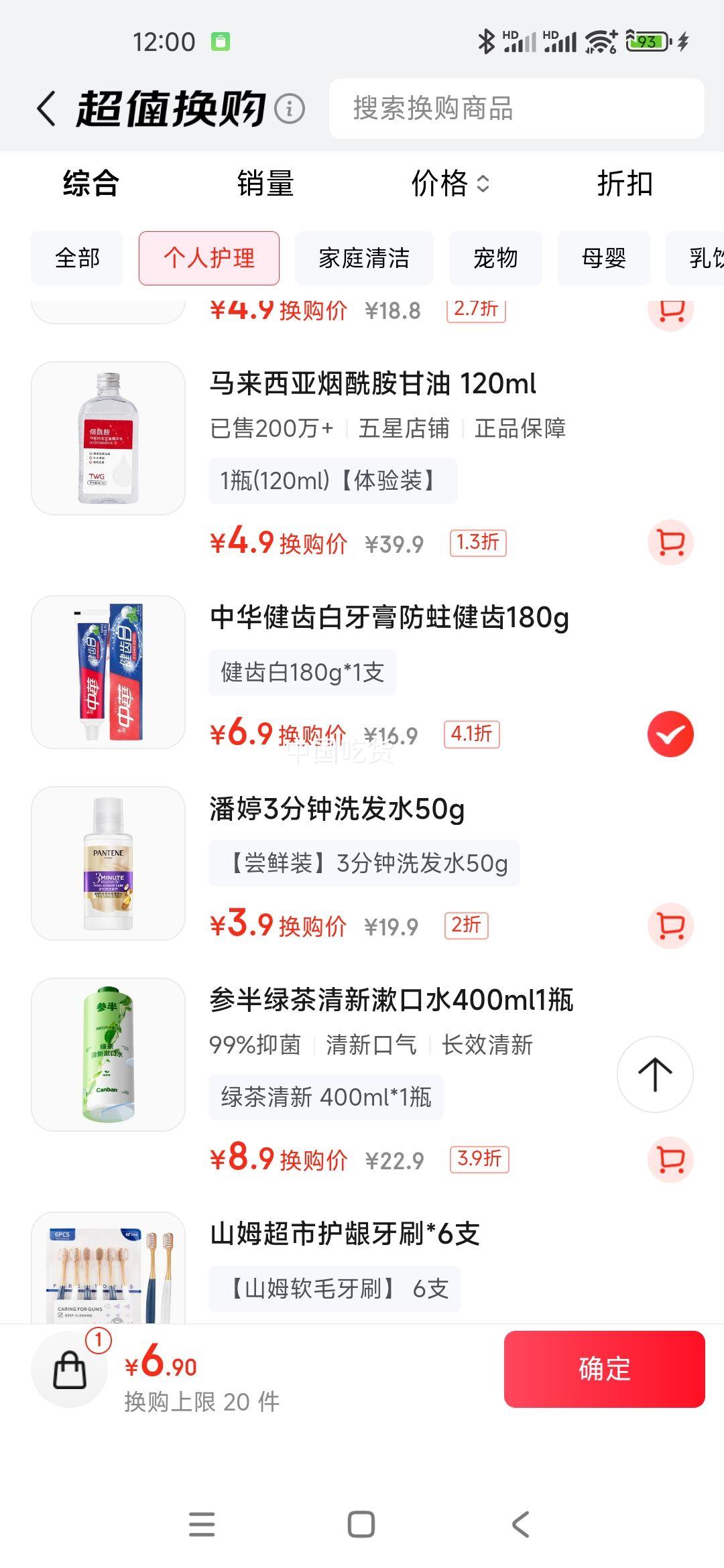Choose the 母婴 category option

[x=603, y=258]
